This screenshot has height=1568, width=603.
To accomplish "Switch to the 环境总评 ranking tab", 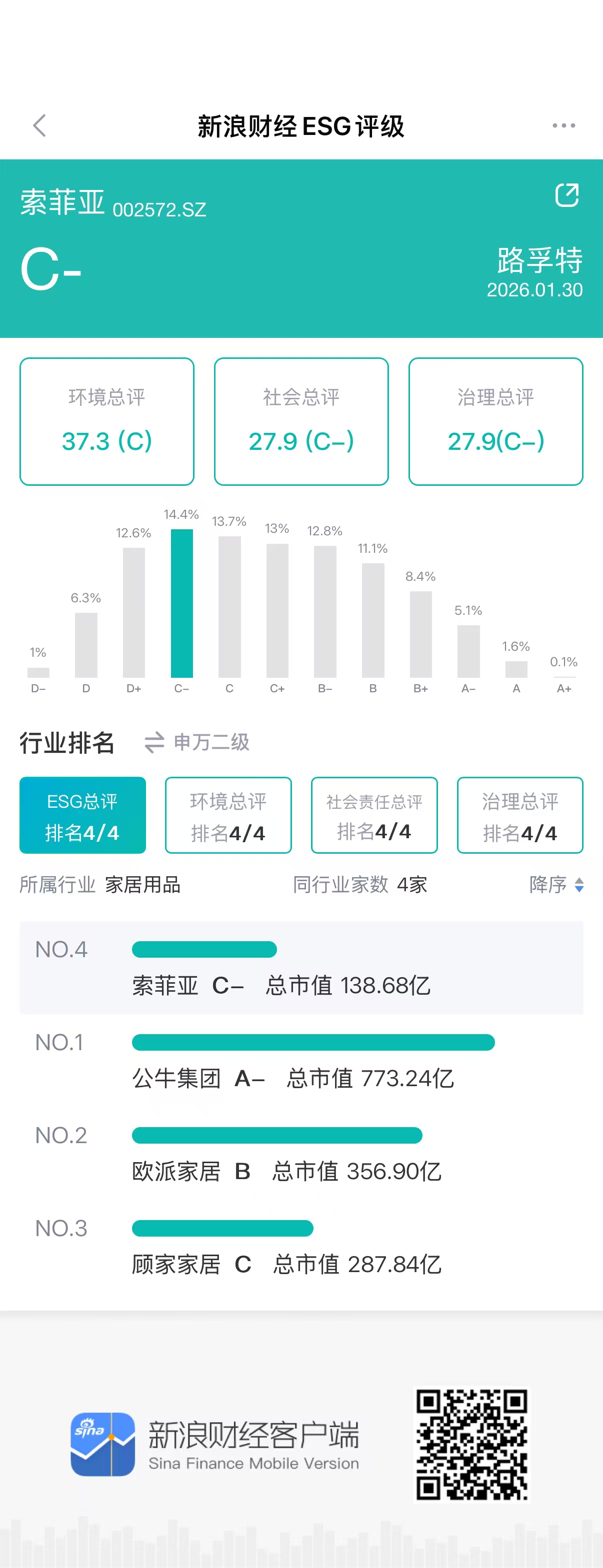I will coord(228,815).
